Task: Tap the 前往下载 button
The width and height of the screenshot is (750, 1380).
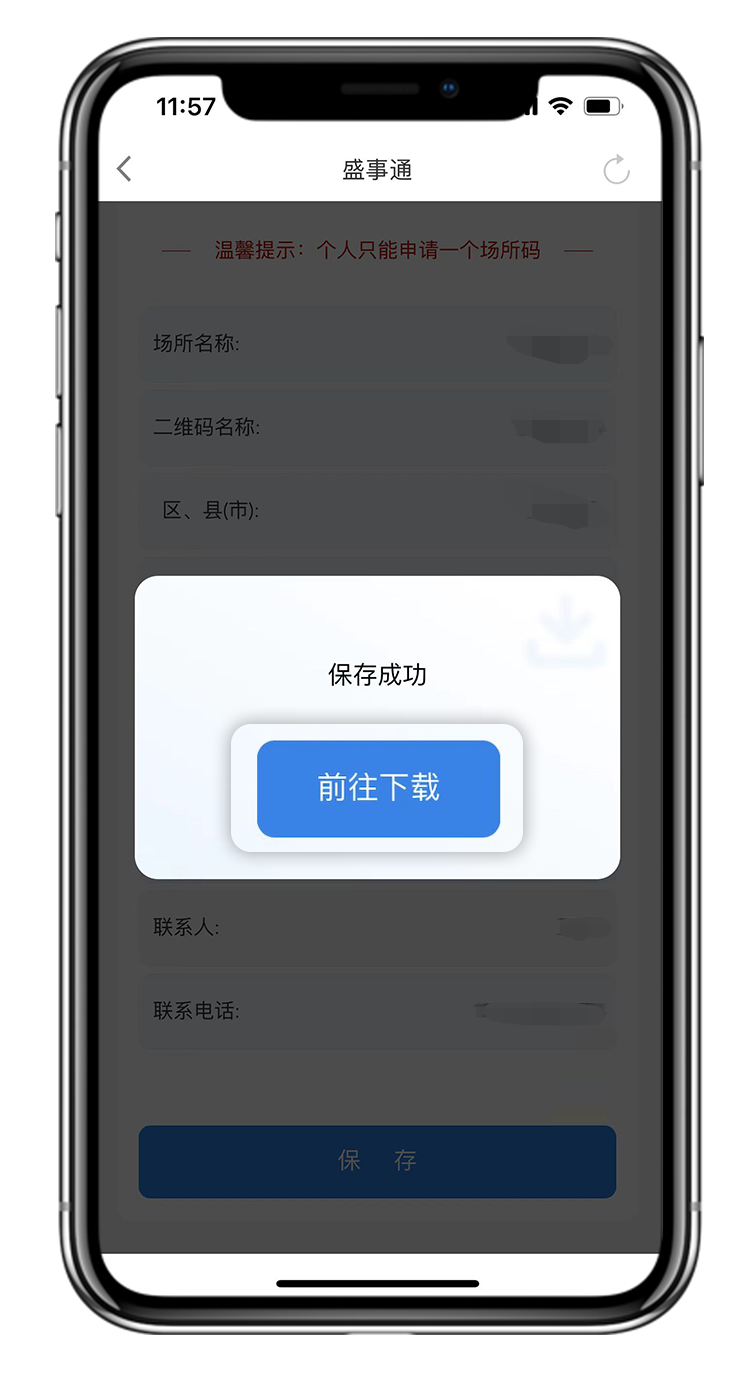Action: coord(378,788)
